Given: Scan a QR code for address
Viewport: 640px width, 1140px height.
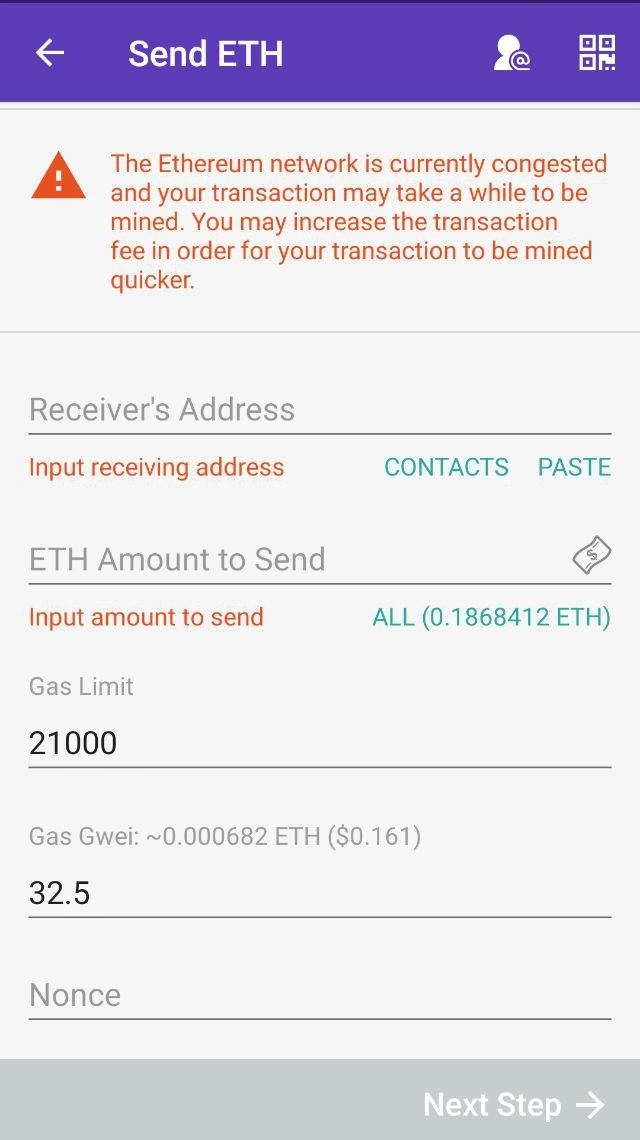Looking at the screenshot, I should click(x=597, y=53).
